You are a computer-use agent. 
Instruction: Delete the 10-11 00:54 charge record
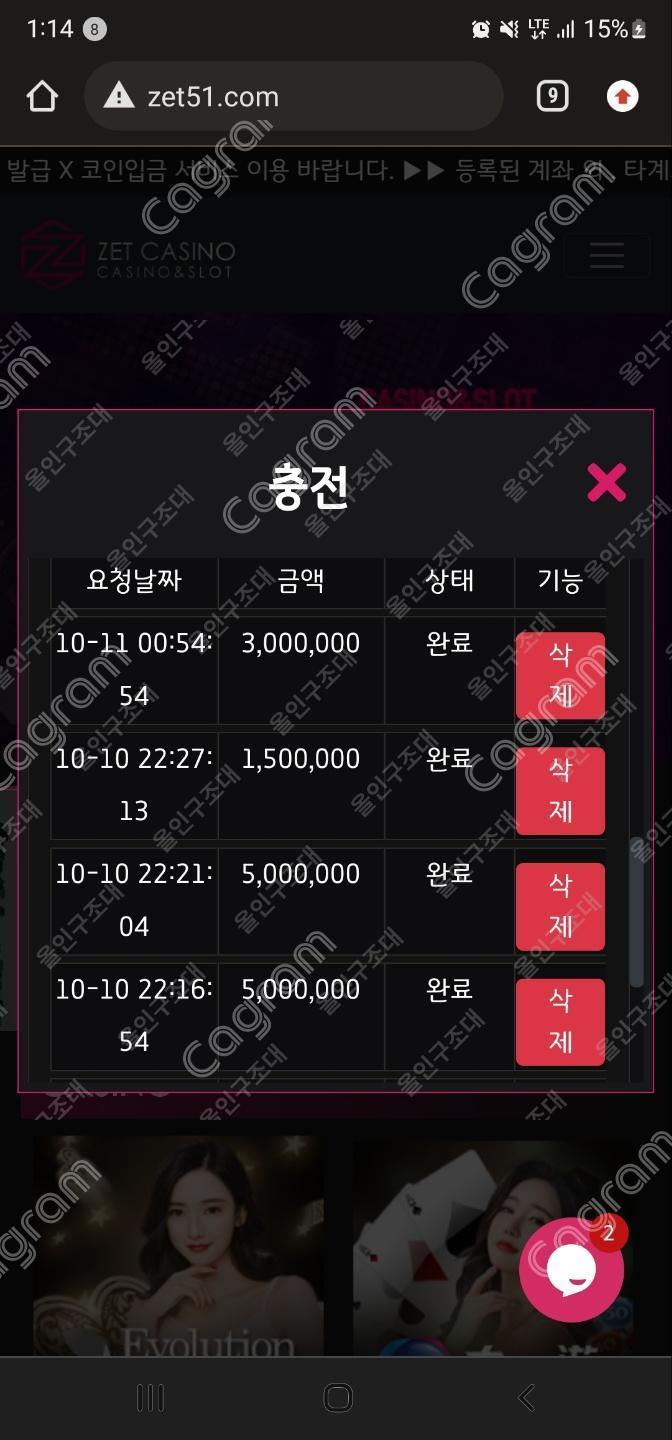point(560,675)
